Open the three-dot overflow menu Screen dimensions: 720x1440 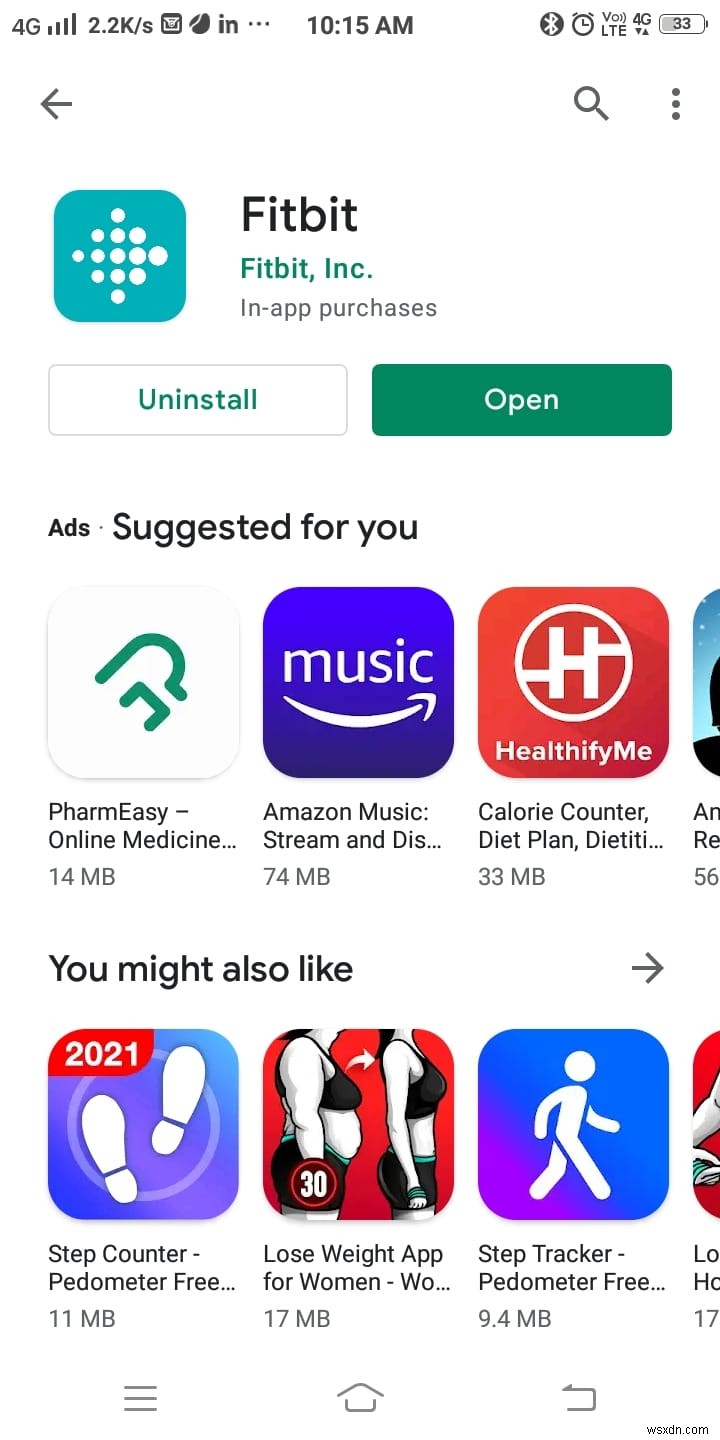tap(676, 103)
